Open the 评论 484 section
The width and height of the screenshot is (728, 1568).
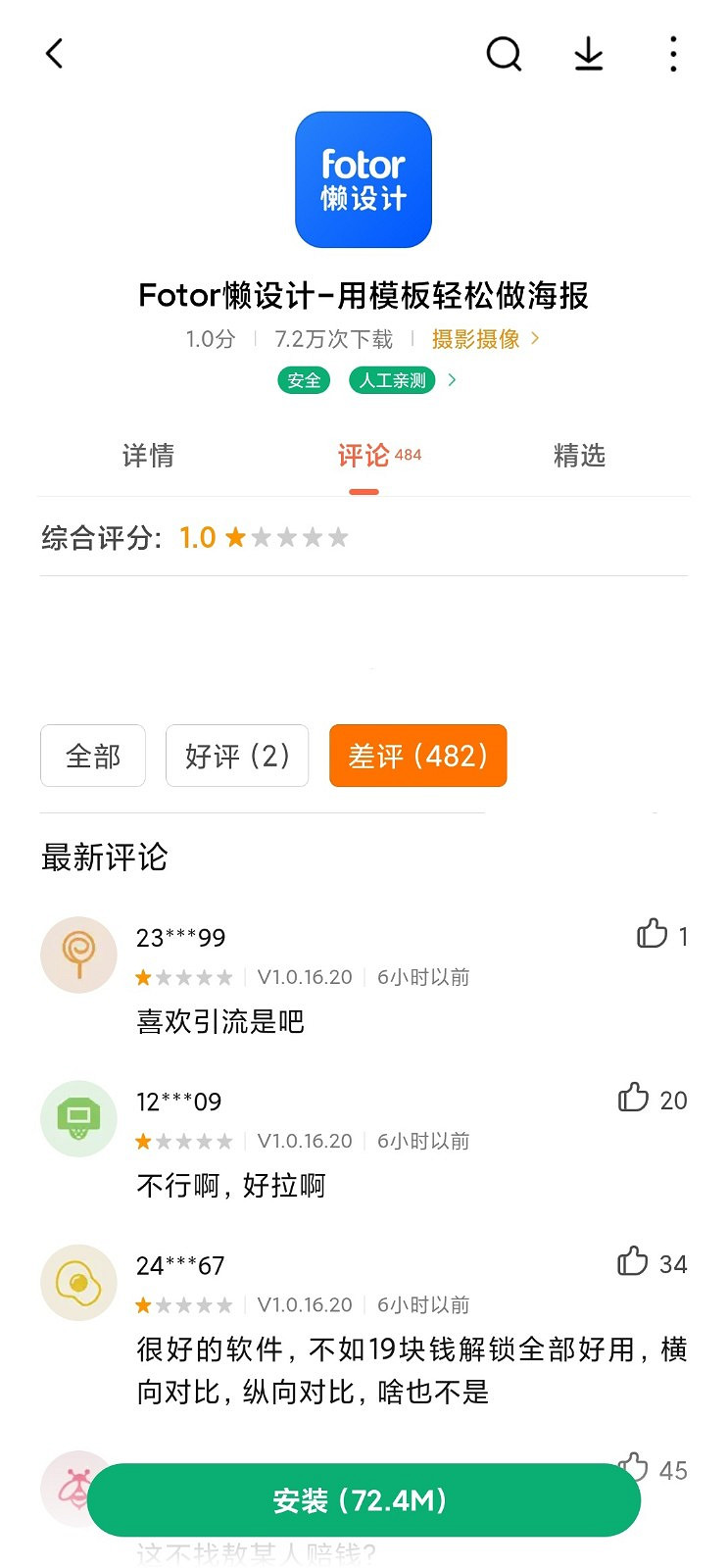(x=378, y=456)
